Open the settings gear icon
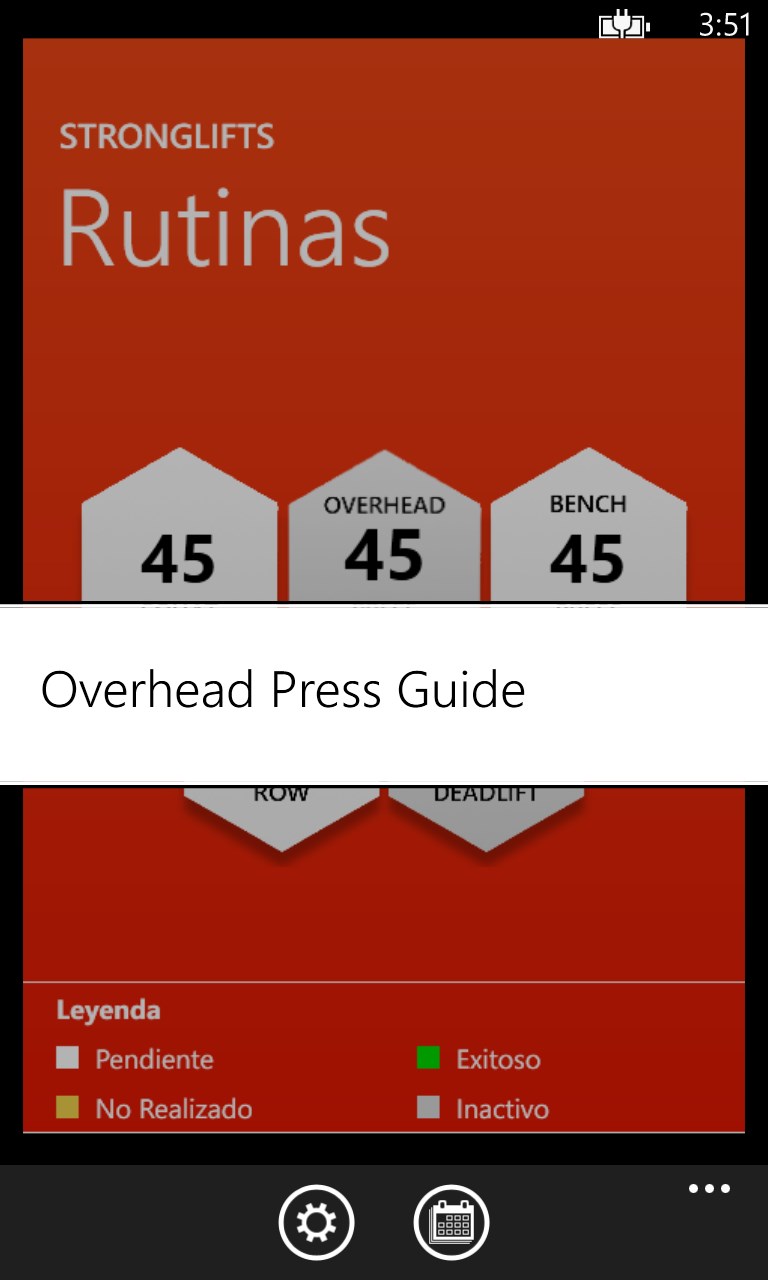The width and height of the screenshot is (768, 1280). (x=316, y=1222)
